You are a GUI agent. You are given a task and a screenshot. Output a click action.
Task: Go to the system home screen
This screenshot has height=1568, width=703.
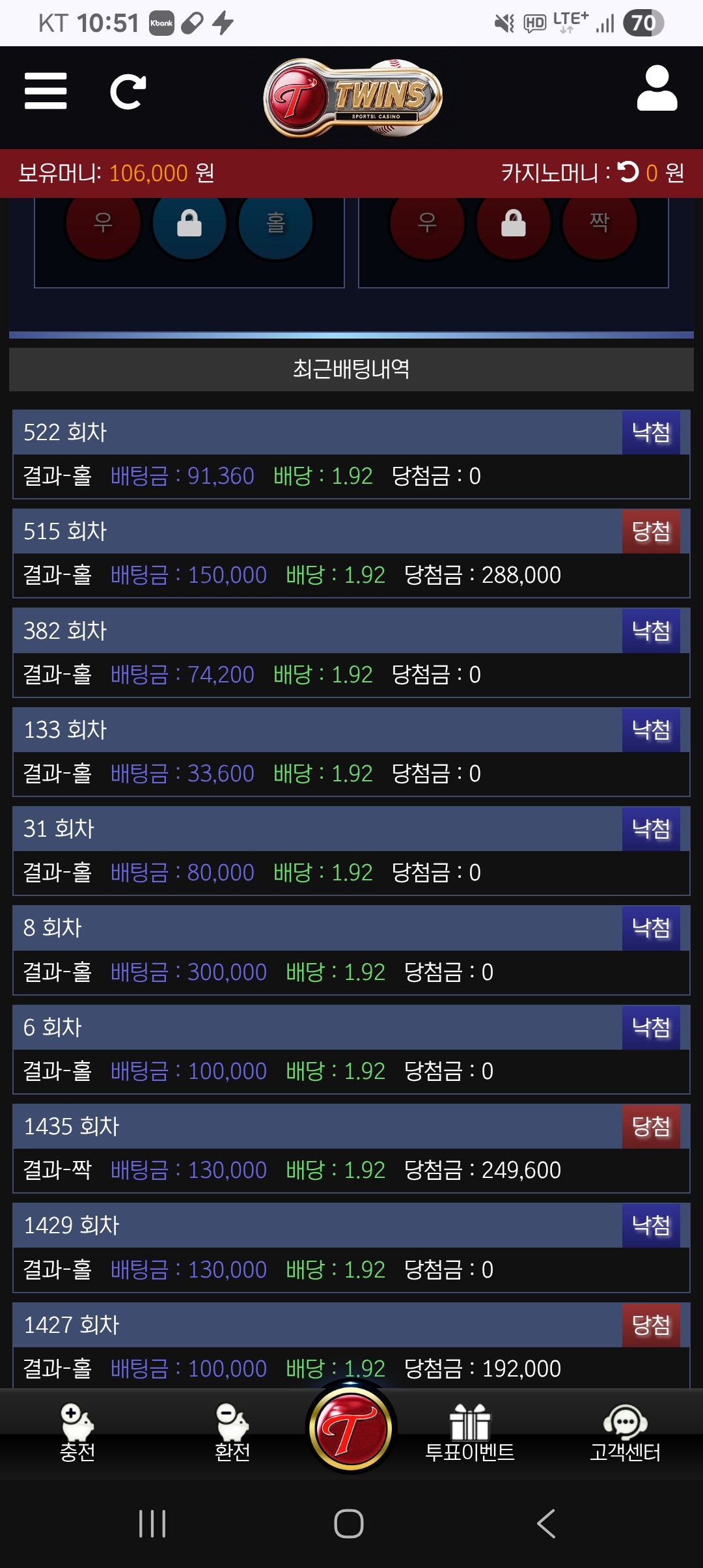click(349, 1524)
